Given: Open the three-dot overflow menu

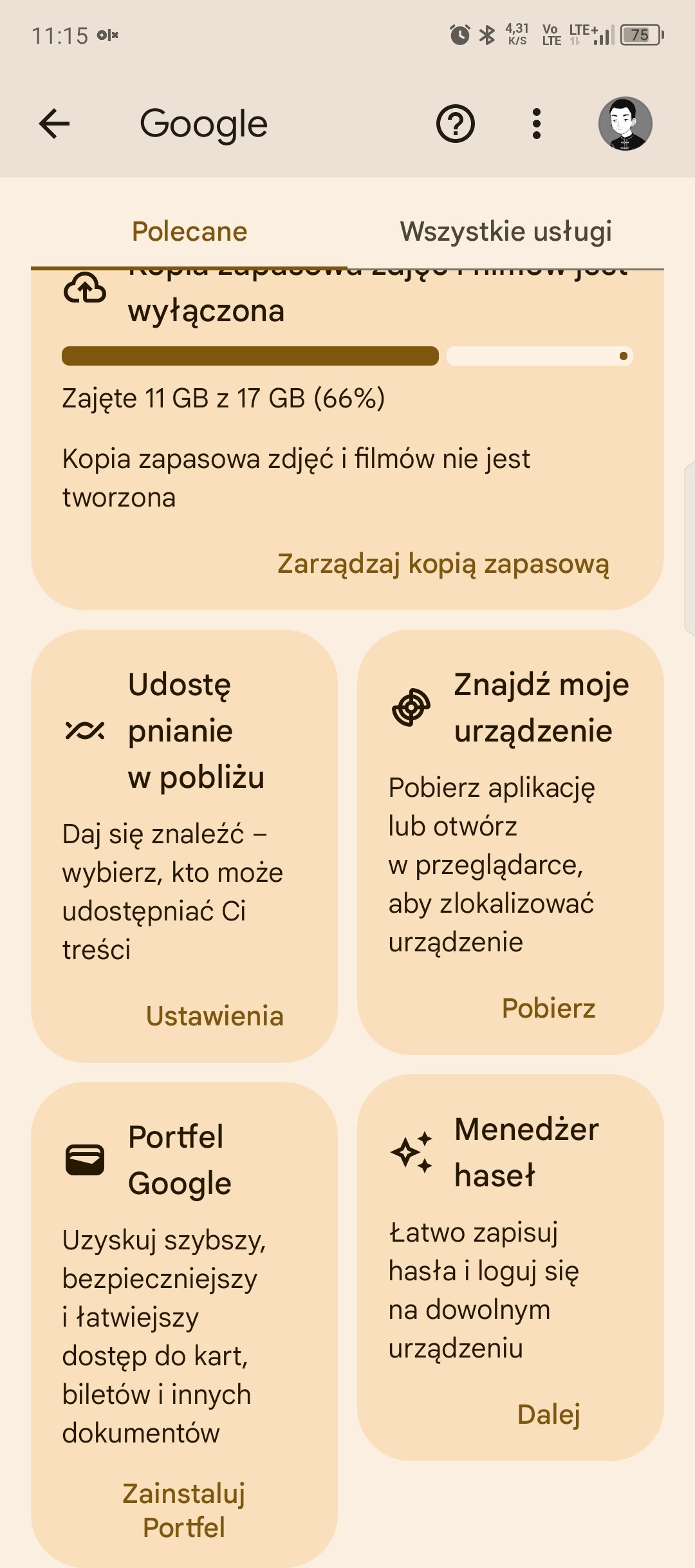Looking at the screenshot, I should 537,124.
